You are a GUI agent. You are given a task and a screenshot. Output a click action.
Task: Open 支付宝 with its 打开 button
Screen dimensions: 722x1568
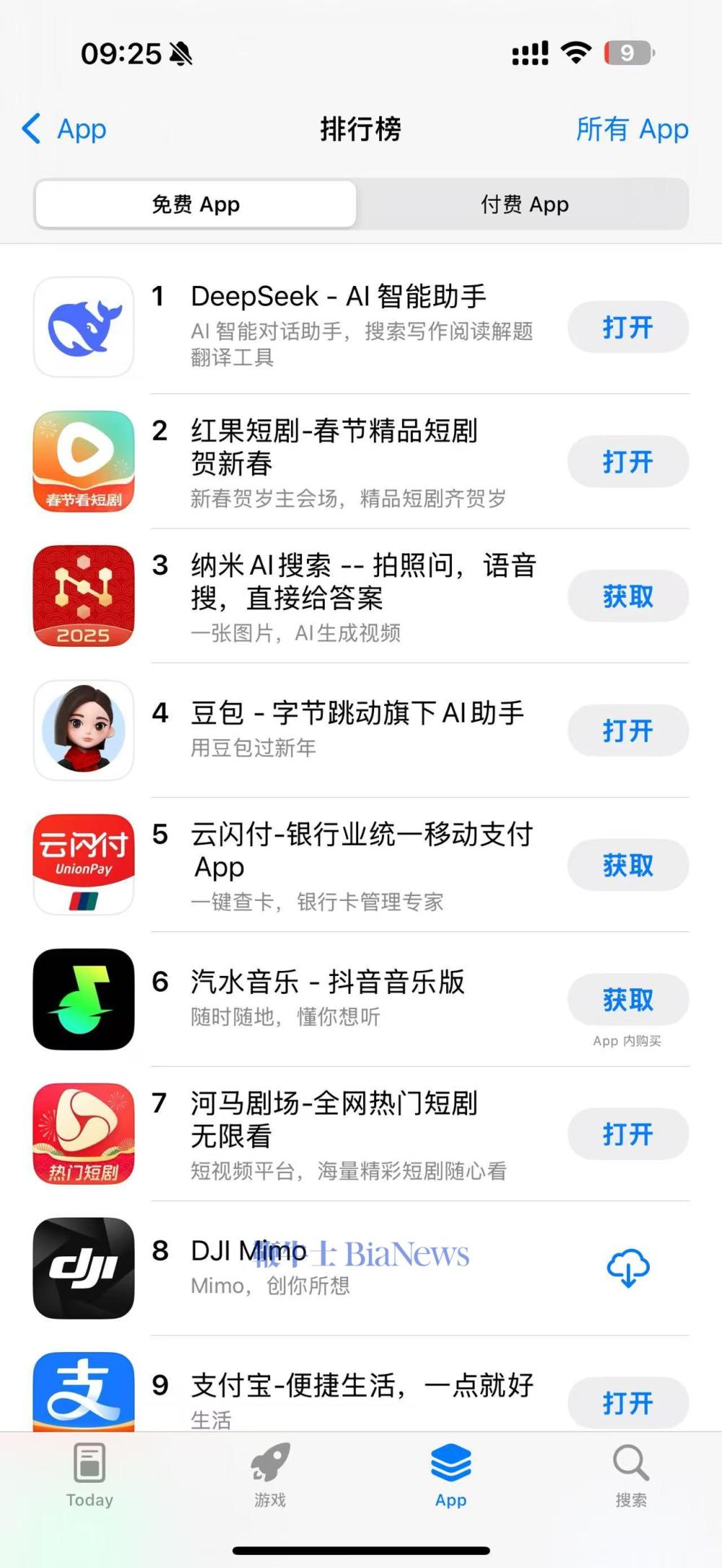[627, 1402]
